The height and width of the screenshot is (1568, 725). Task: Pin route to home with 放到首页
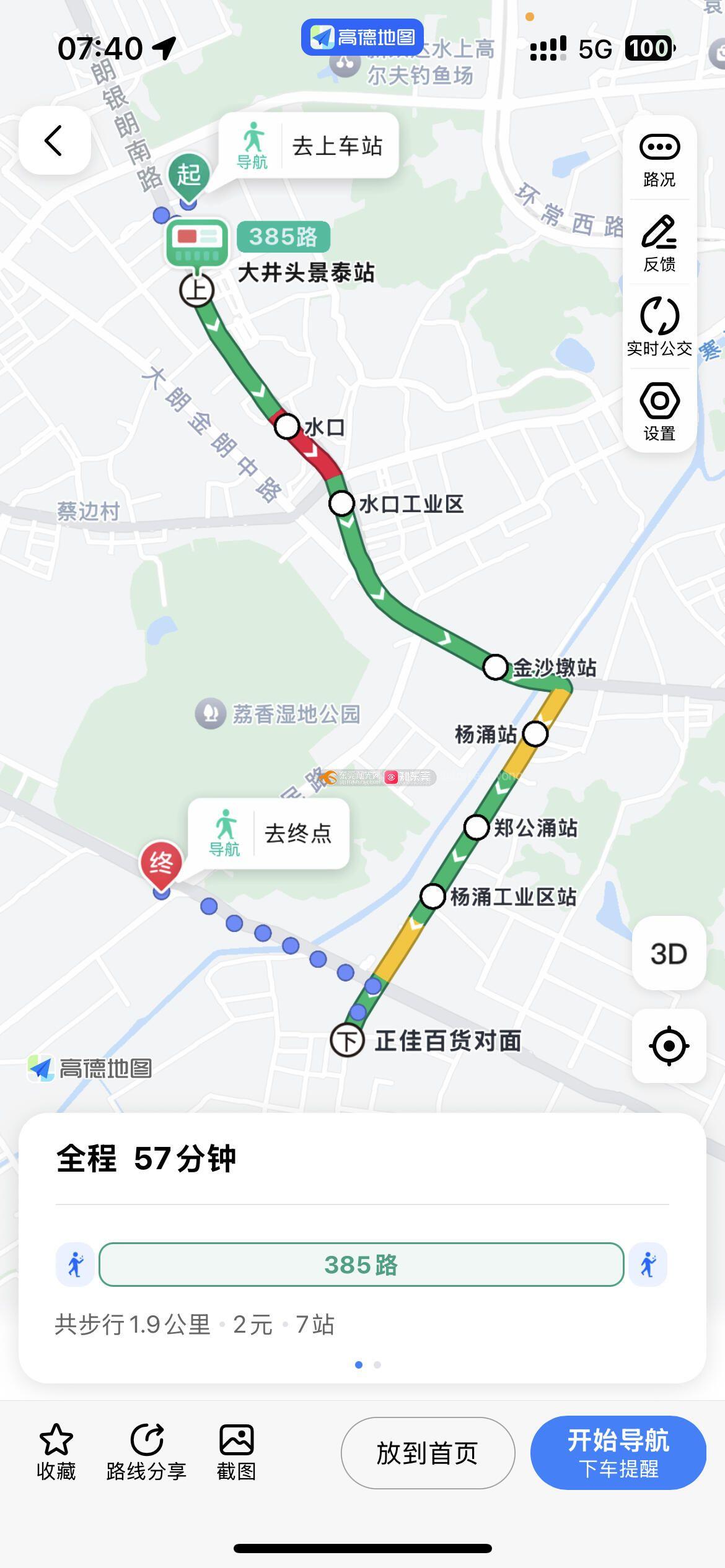tap(428, 1453)
